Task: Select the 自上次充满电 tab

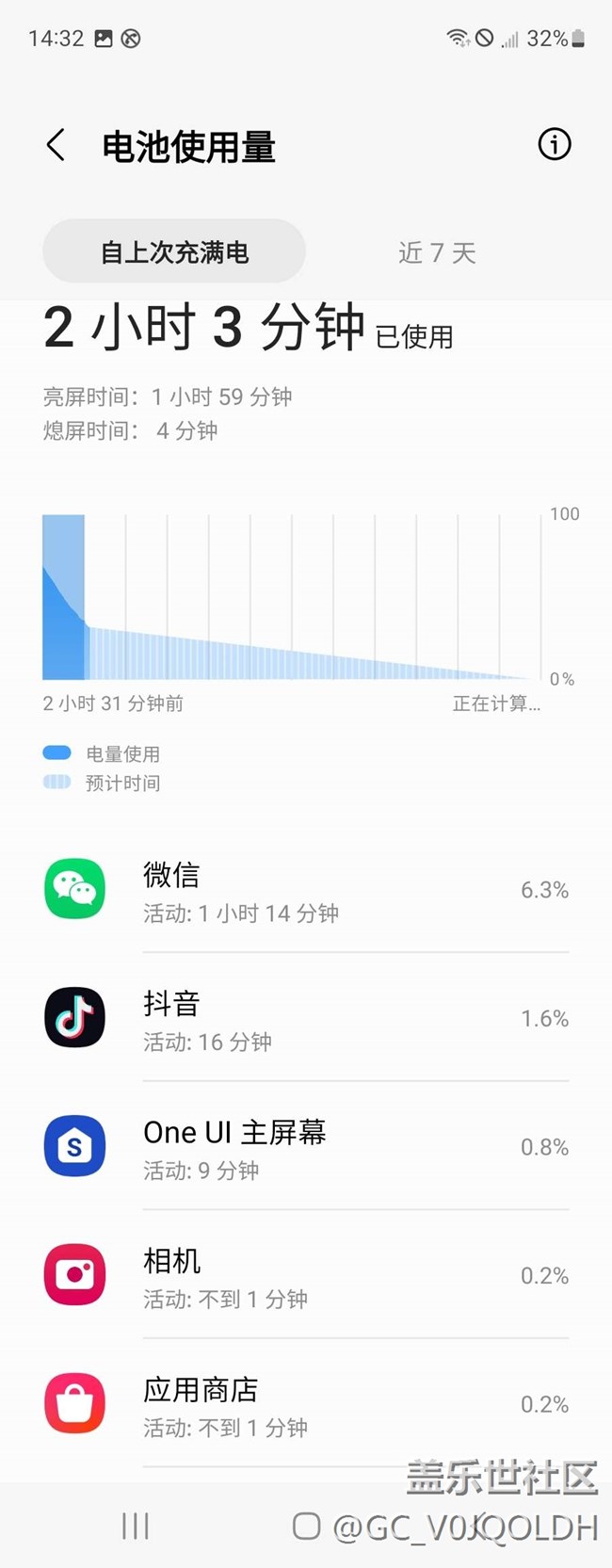Action: [174, 251]
